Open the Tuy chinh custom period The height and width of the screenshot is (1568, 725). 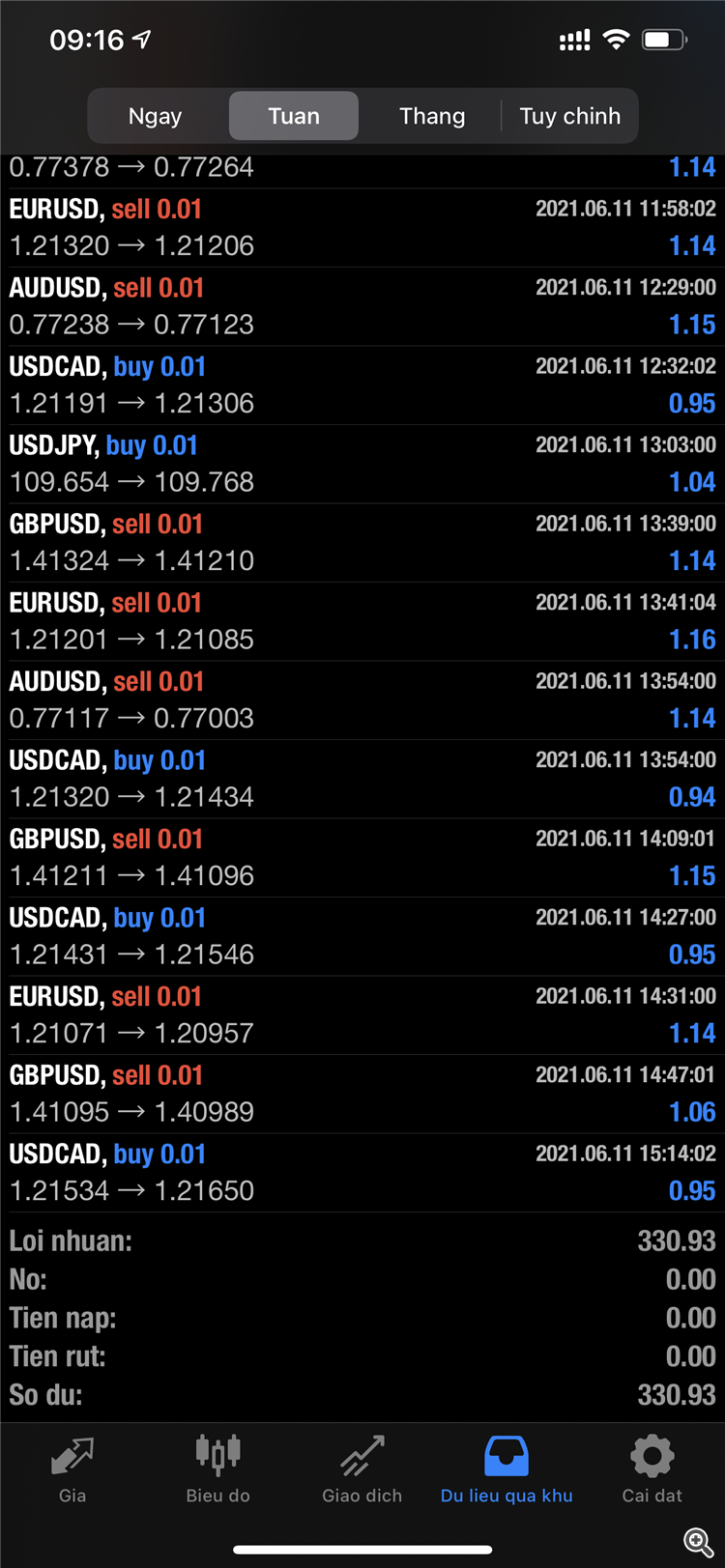(569, 116)
